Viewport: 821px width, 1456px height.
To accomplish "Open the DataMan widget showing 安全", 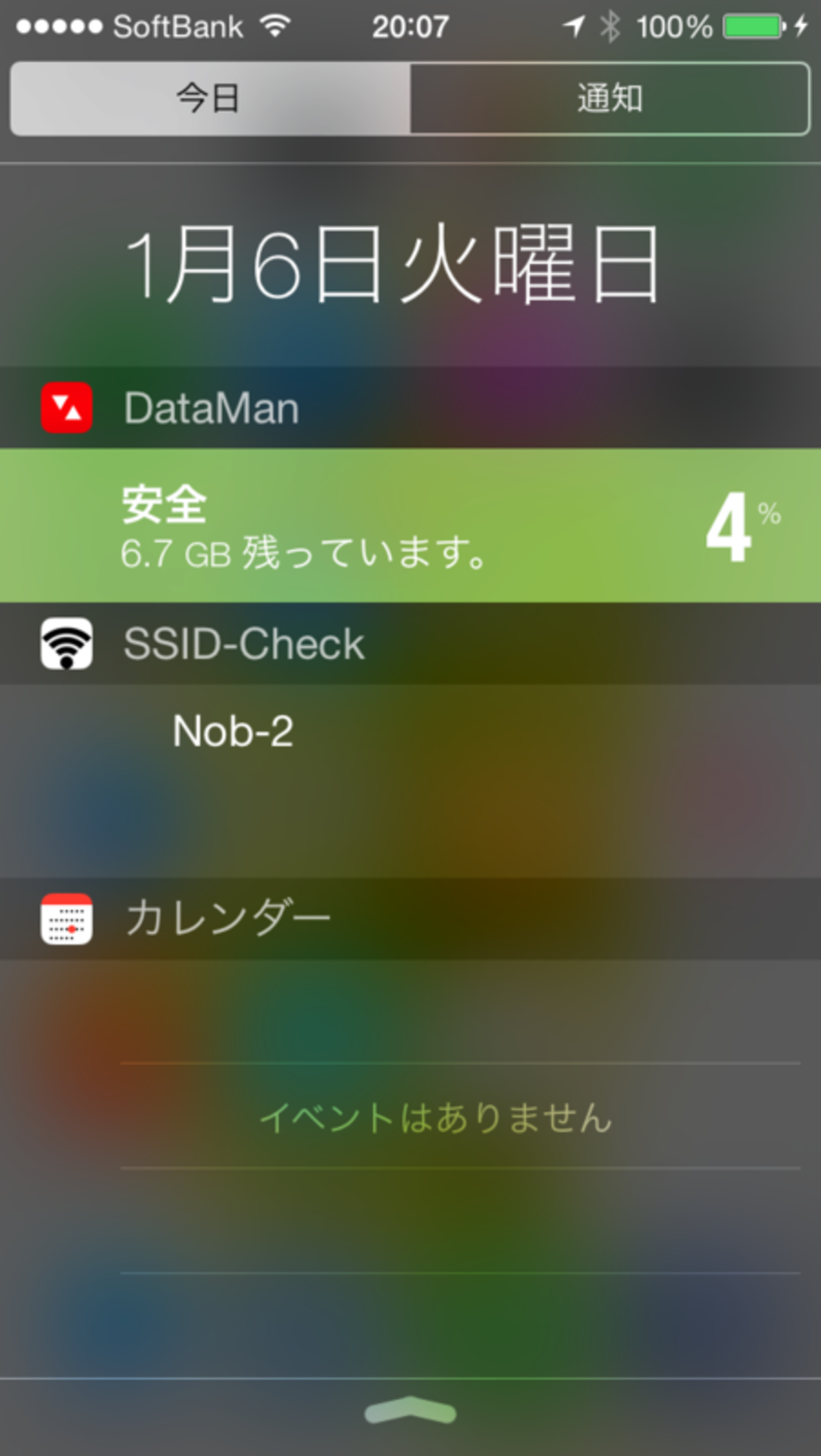I will [x=410, y=525].
